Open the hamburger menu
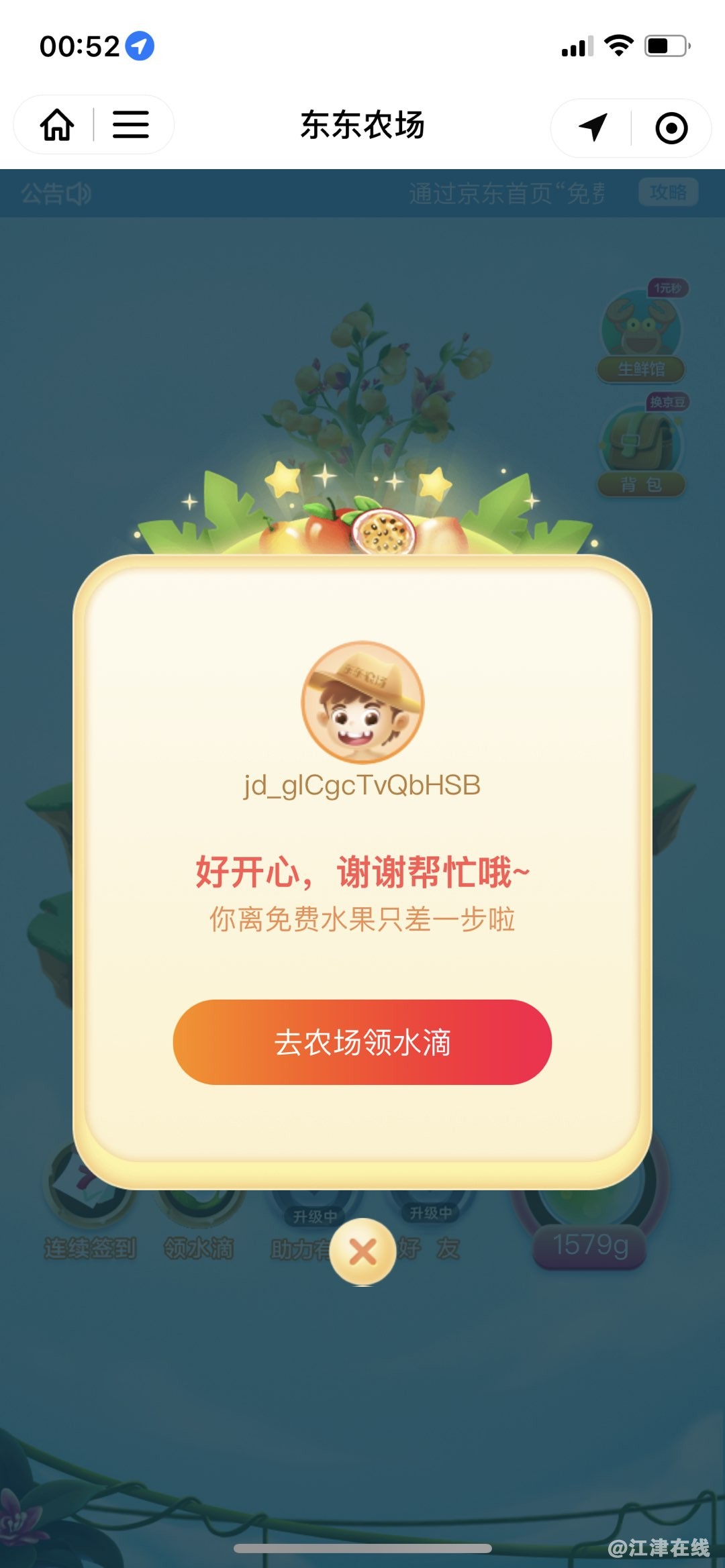 tap(130, 125)
